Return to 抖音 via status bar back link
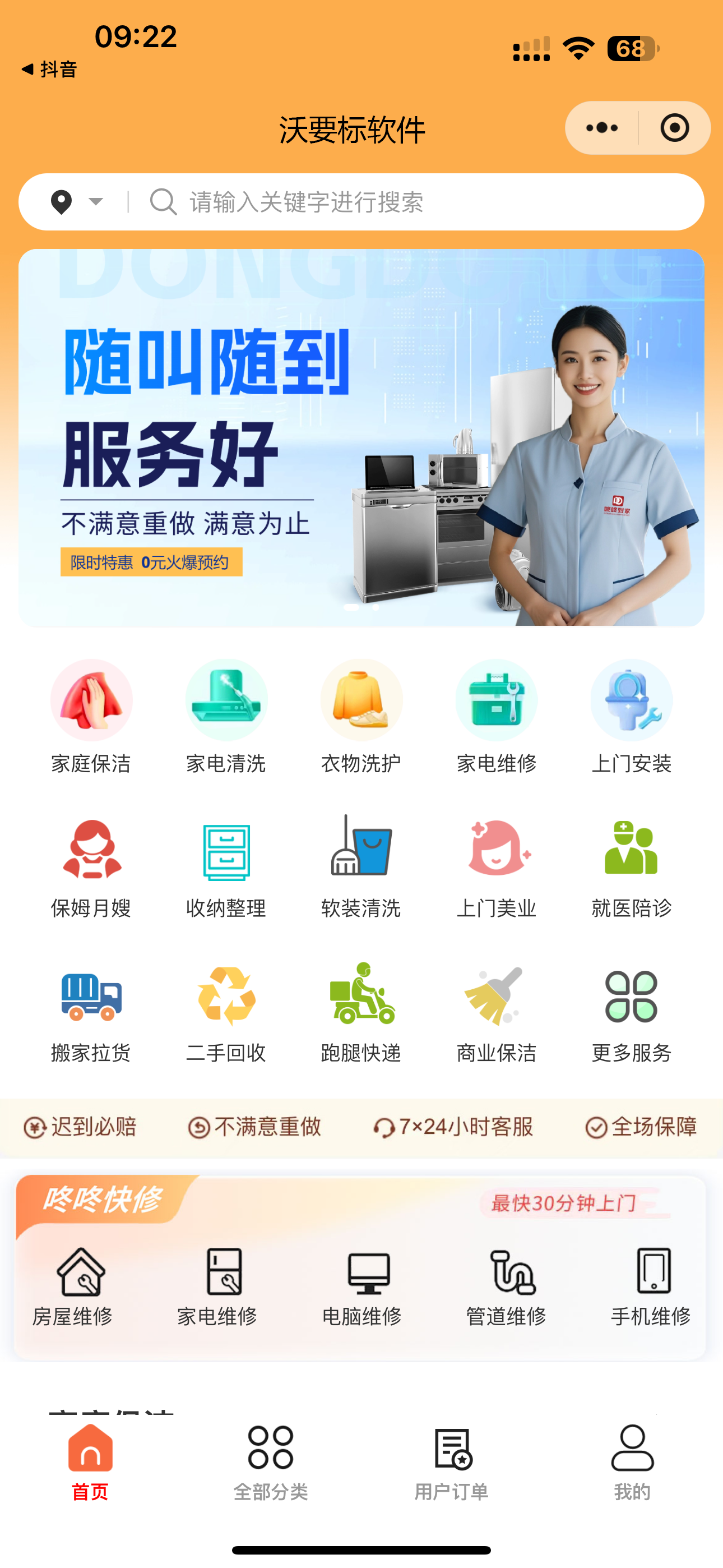This screenshot has width=723, height=1568. point(49,70)
